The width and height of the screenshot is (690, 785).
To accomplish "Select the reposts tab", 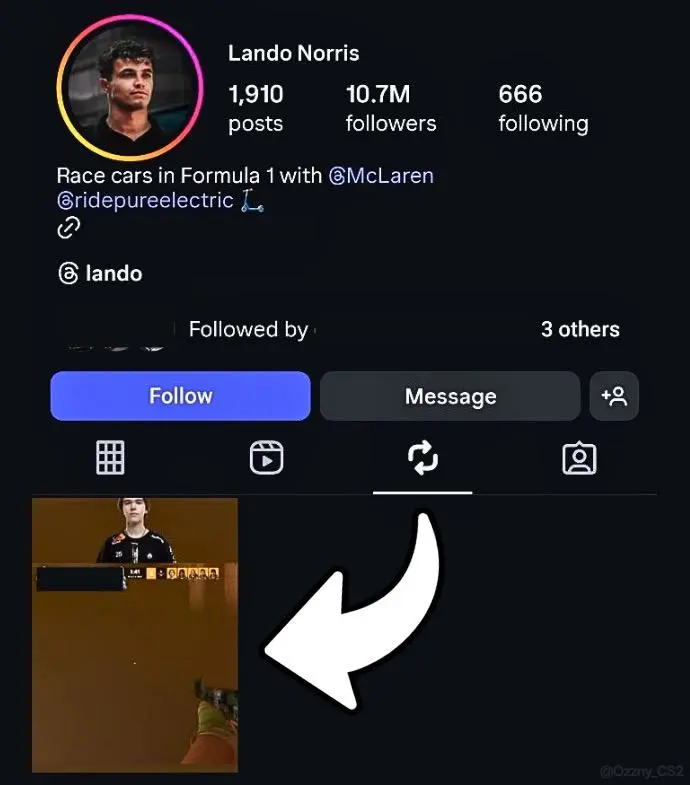I will (422, 459).
